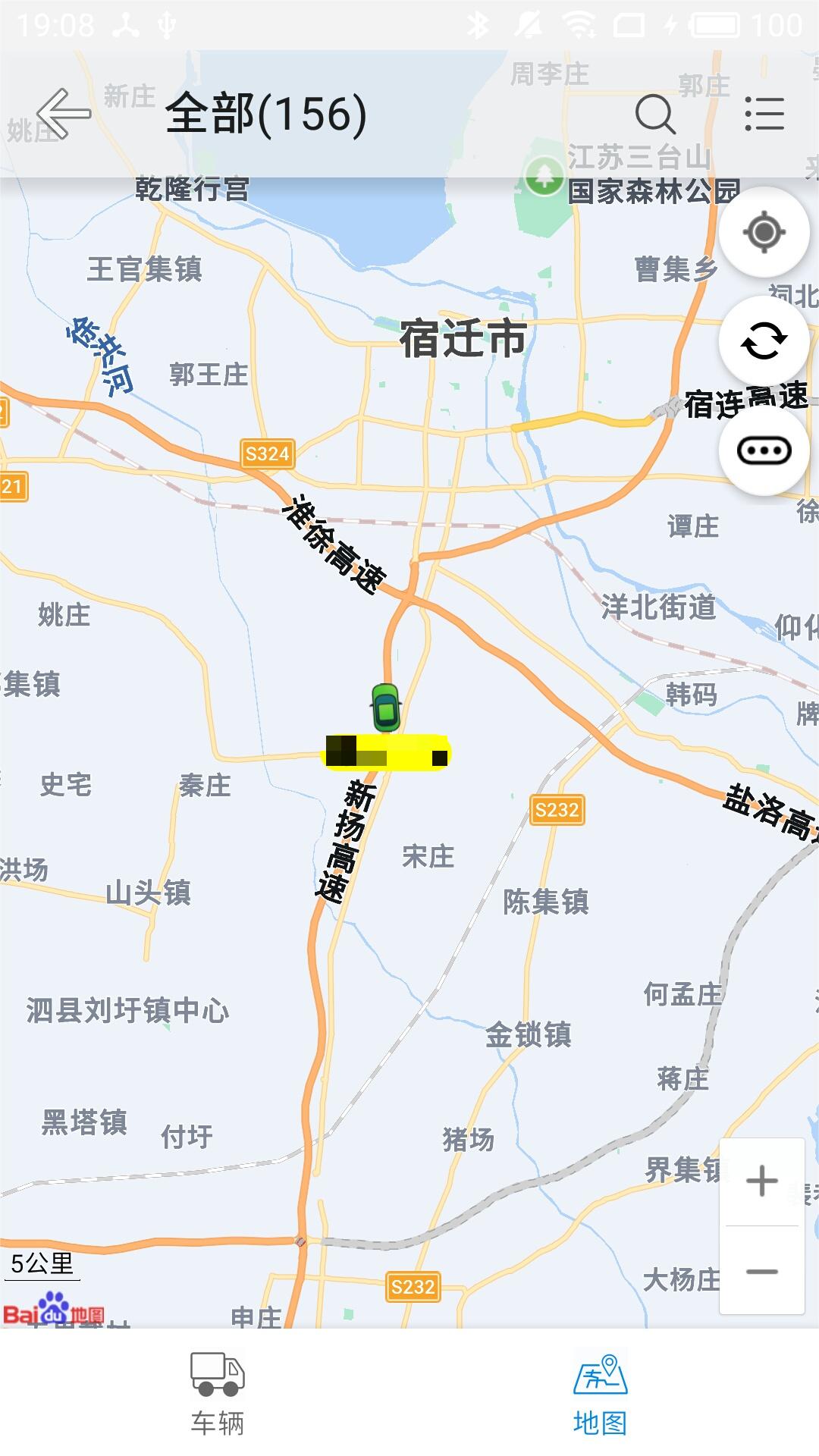Select the green car marker
This screenshot has height=1456, width=819.
pyautogui.click(x=386, y=708)
